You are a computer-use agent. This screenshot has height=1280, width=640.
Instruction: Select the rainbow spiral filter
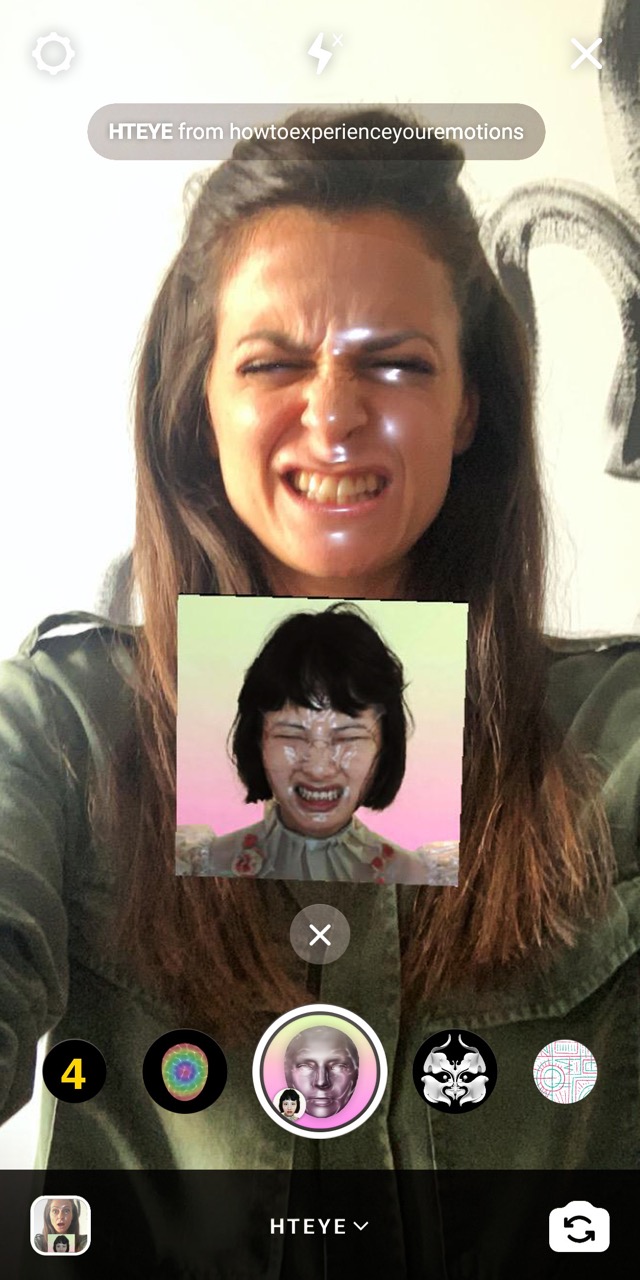[x=185, y=1072]
